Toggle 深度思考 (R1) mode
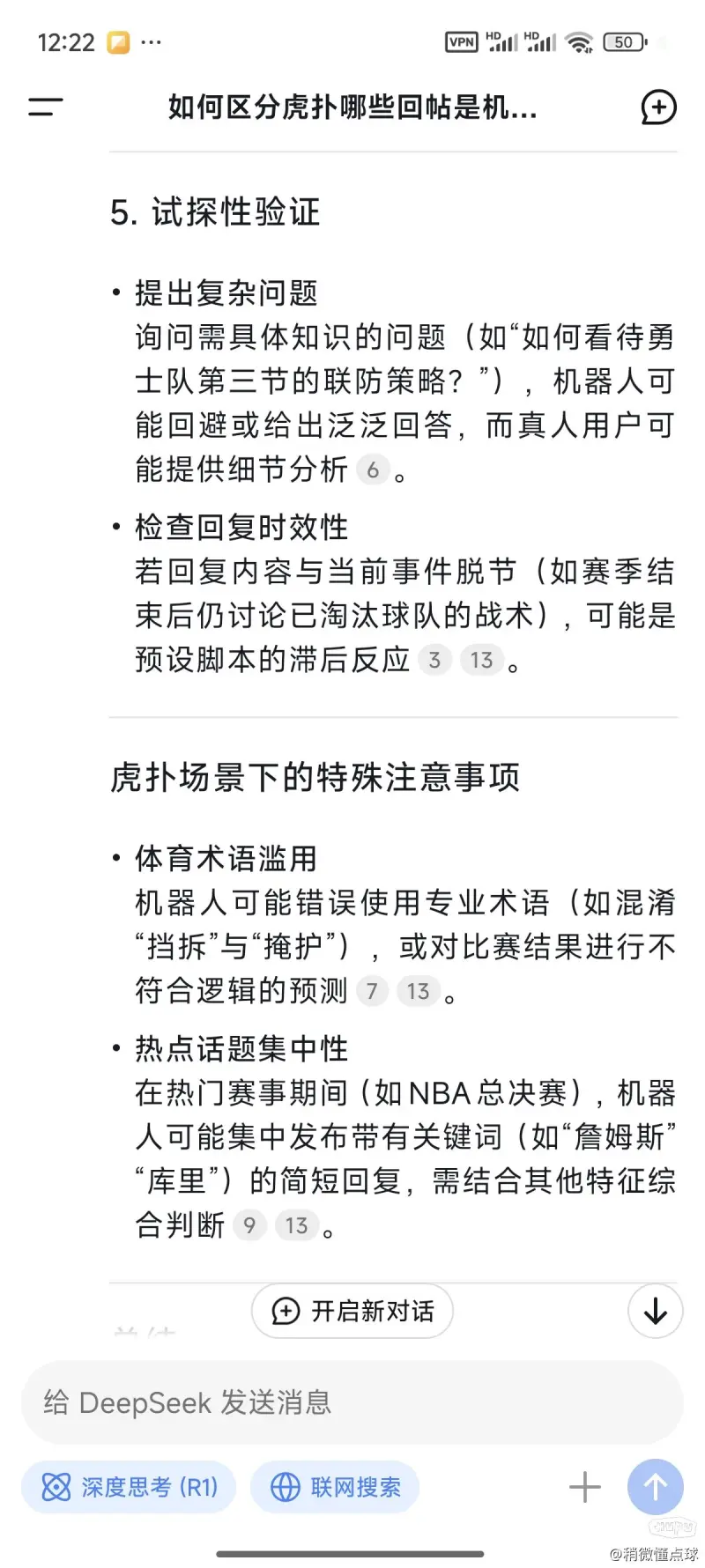 coord(130,1488)
